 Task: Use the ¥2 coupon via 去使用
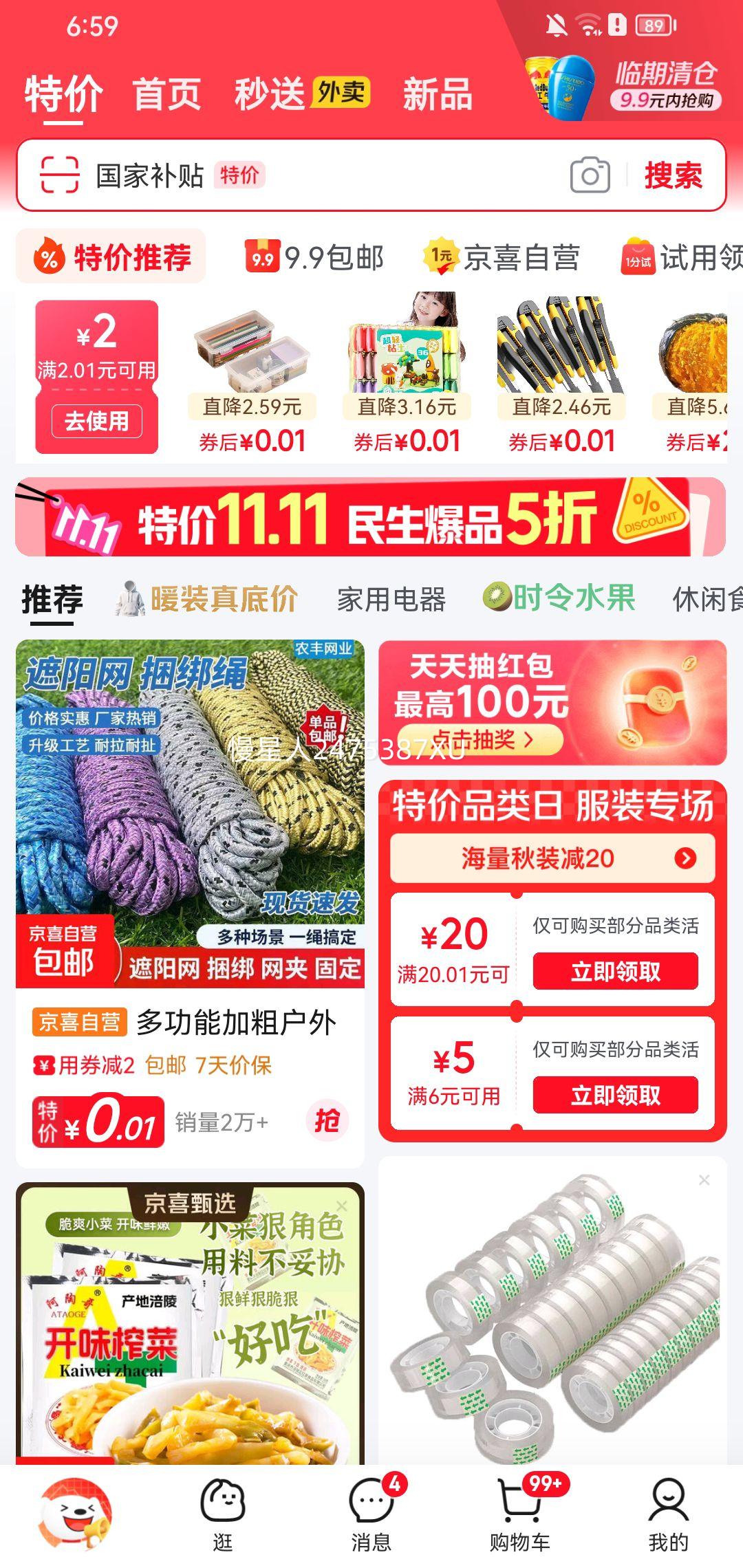point(96,420)
